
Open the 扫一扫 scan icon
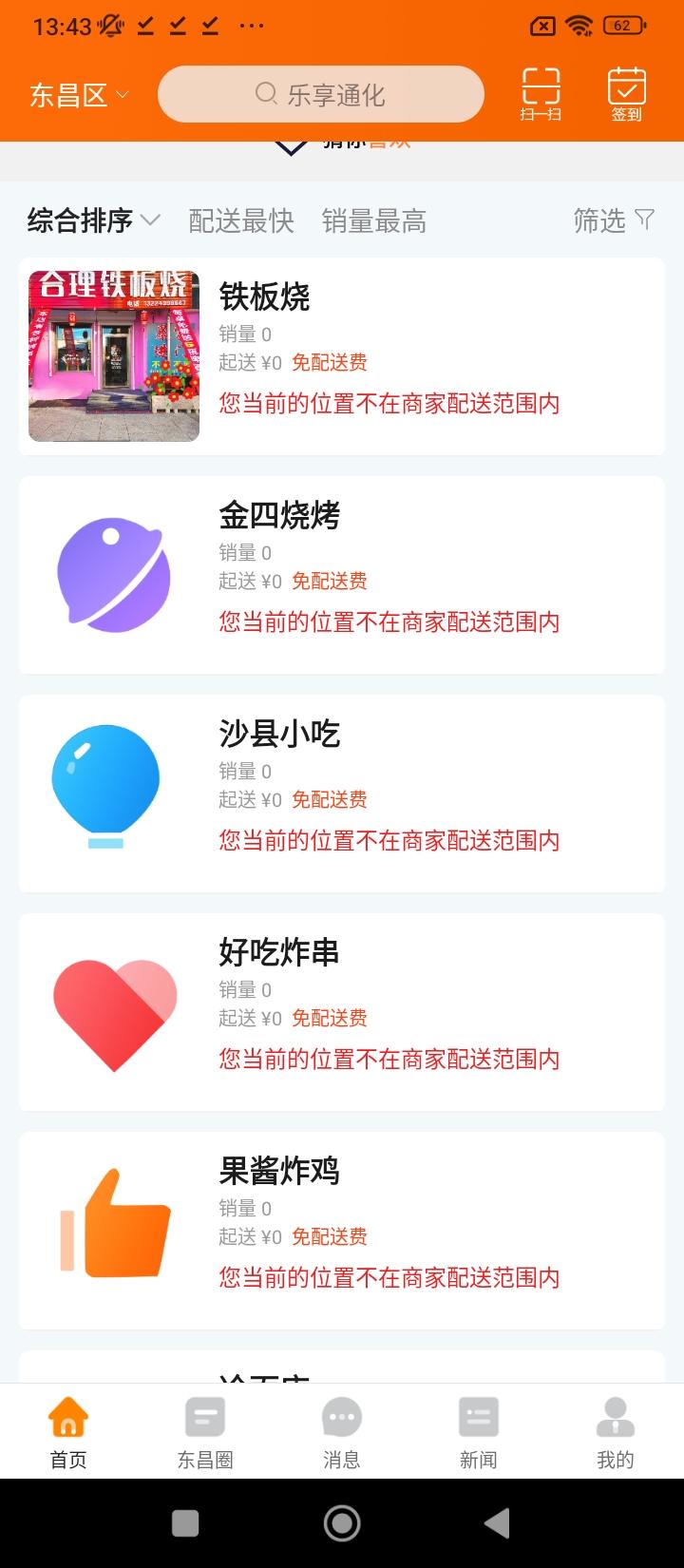tap(540, 90)
